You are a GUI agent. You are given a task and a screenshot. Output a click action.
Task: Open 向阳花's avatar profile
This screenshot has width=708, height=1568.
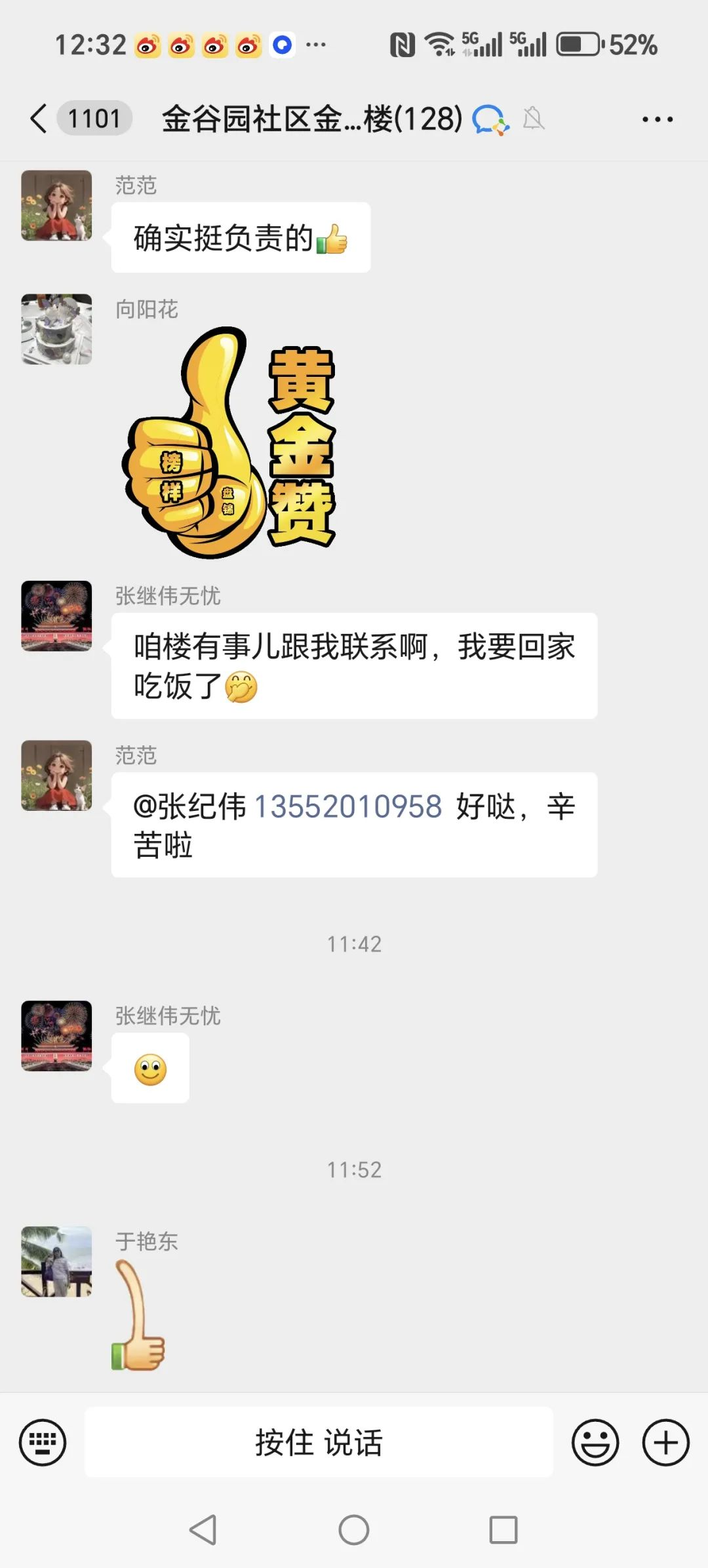56,329
